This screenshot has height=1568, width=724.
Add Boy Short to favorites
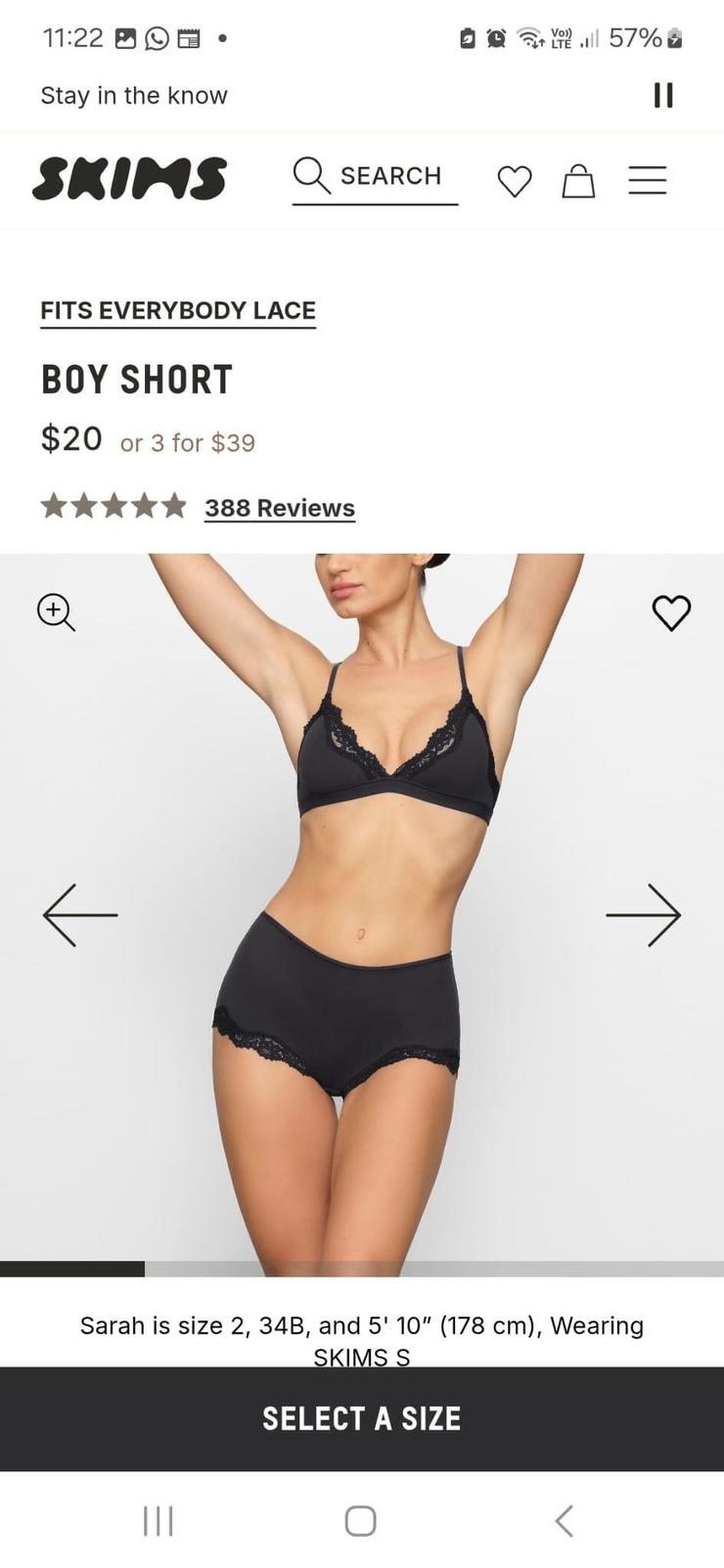click(671, 612)
